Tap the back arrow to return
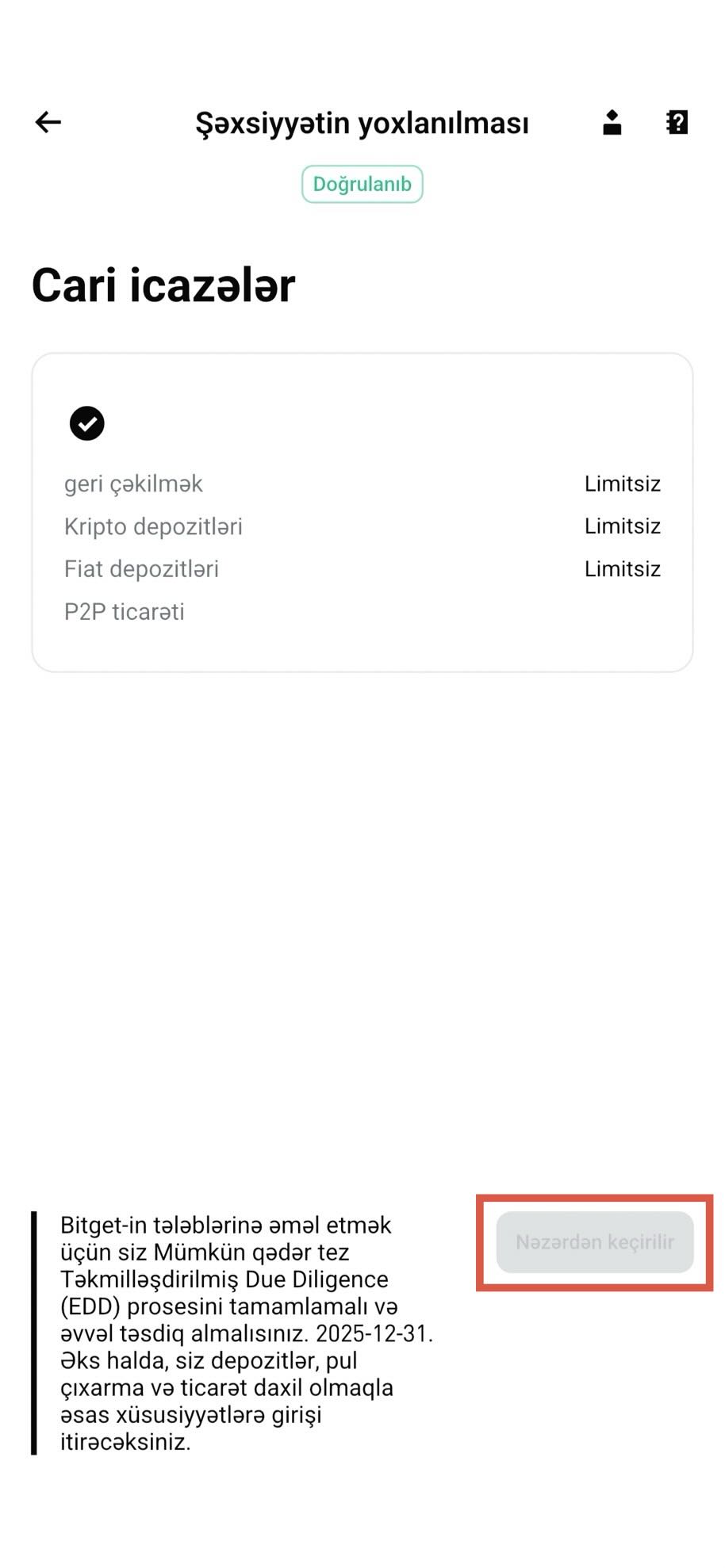The height and width of the screenshot is (1568, 725). coord(47,122)
